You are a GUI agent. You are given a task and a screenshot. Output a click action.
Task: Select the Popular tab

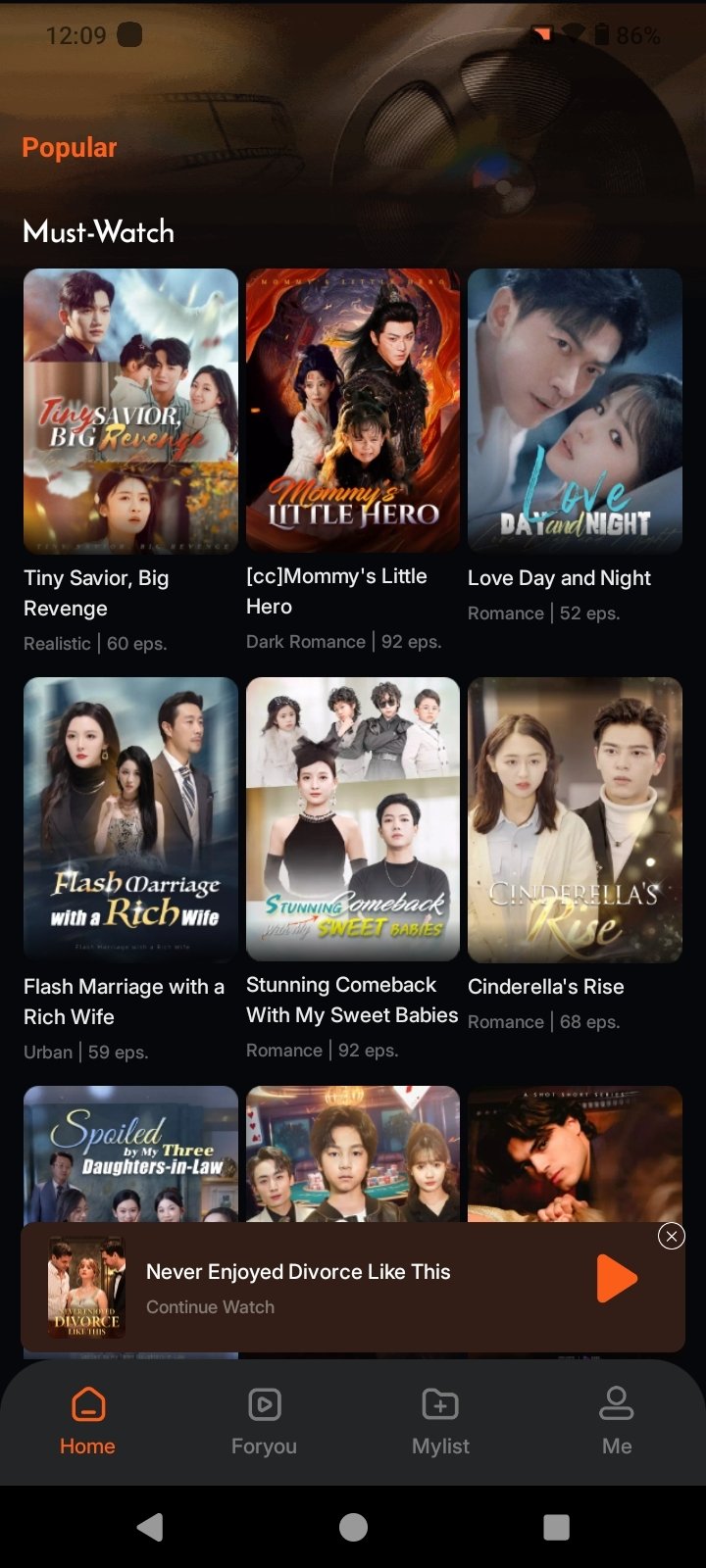click(69, 148)
